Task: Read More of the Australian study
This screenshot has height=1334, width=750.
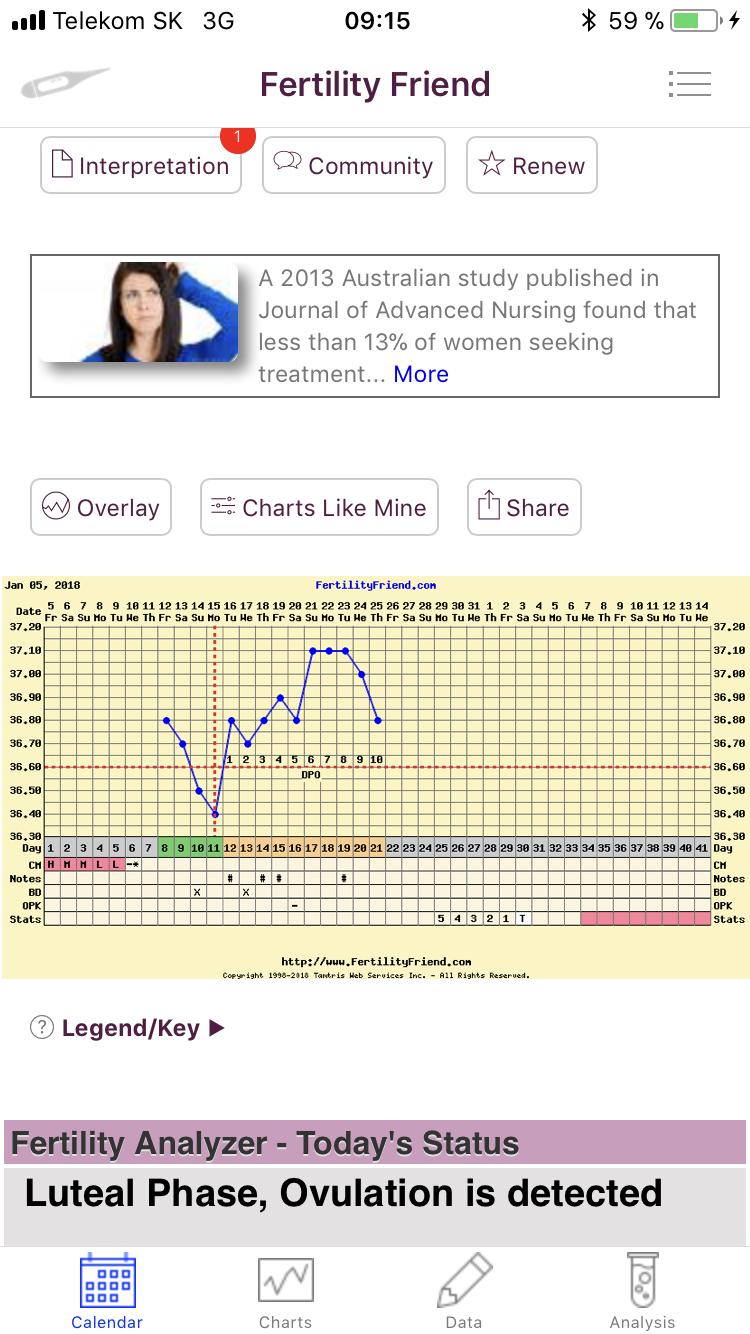Action: tap(421, 374)
